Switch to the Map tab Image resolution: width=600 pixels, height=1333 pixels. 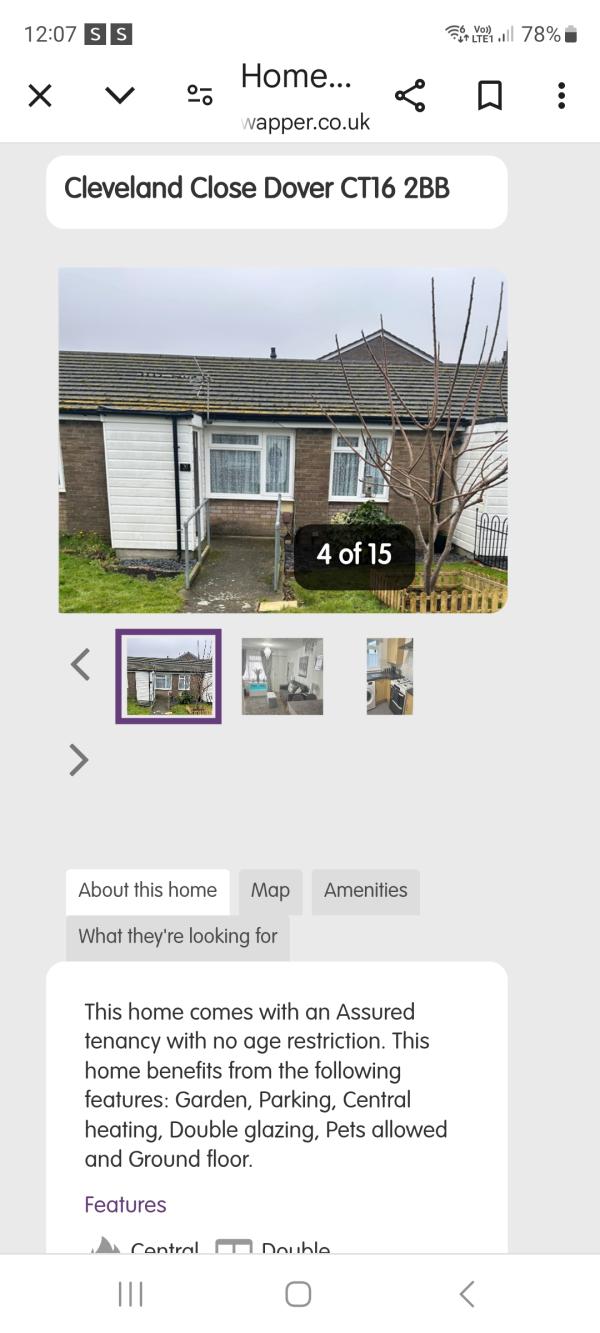tap(270, 891)
